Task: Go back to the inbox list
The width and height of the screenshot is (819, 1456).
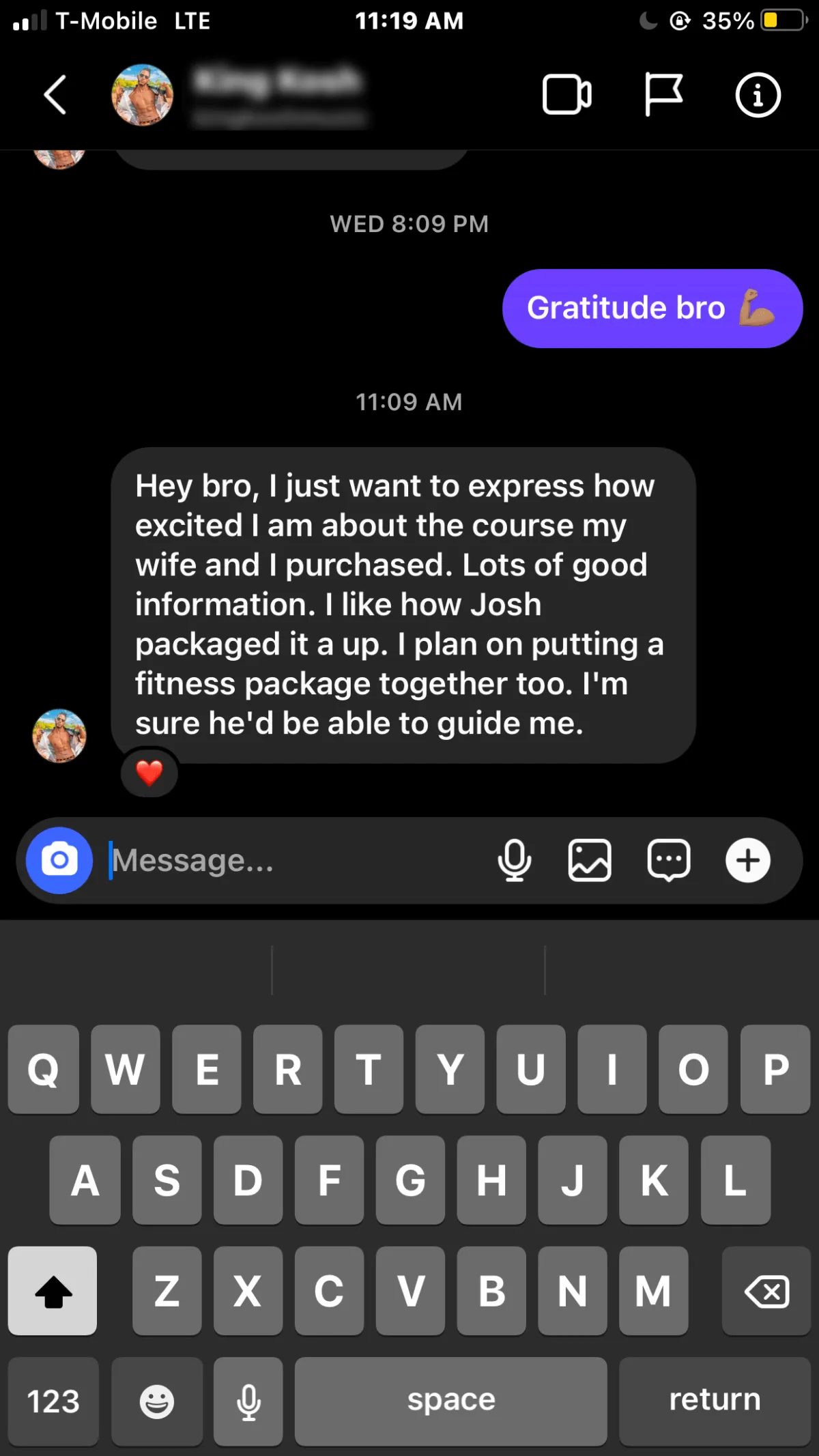Action: point(56,94)
